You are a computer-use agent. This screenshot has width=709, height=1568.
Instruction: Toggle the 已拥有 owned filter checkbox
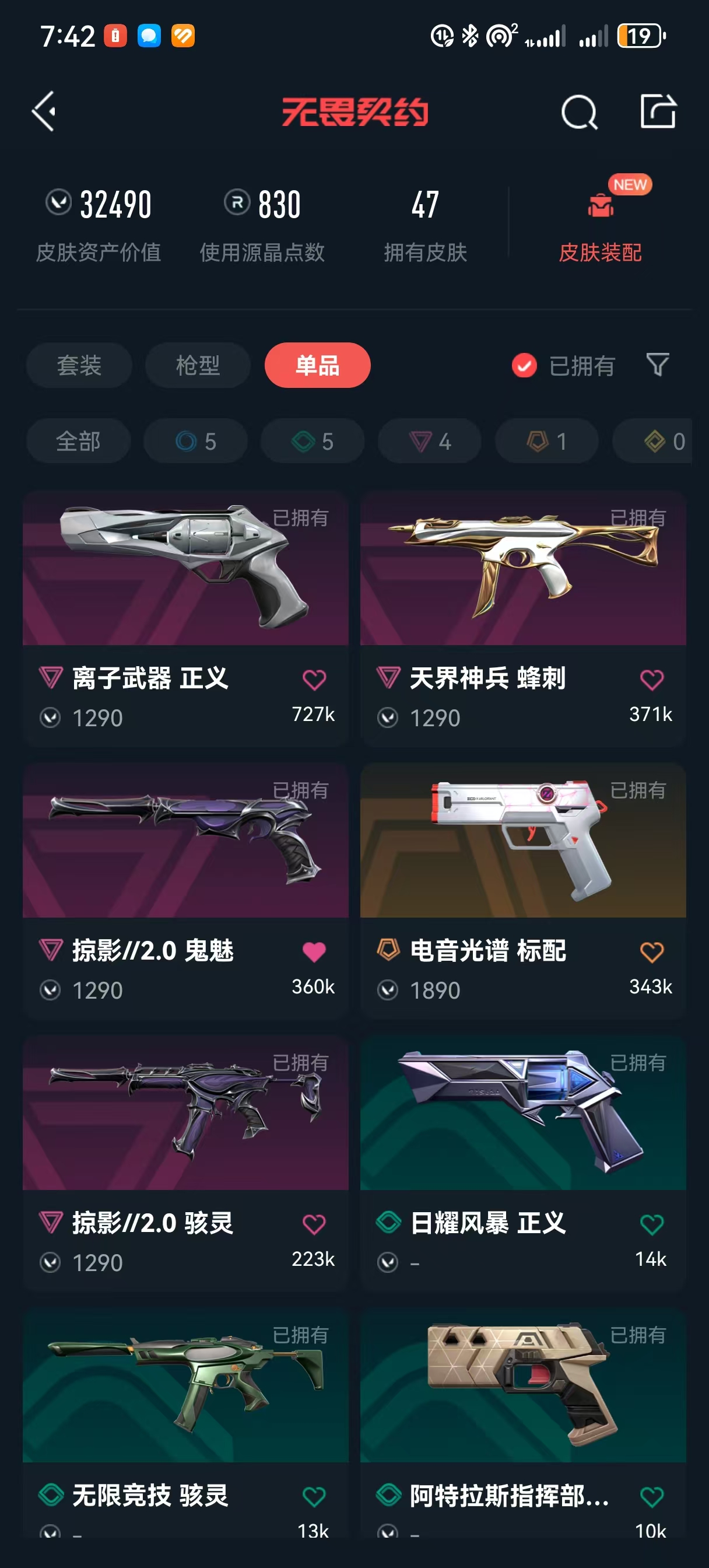[524, 366]
